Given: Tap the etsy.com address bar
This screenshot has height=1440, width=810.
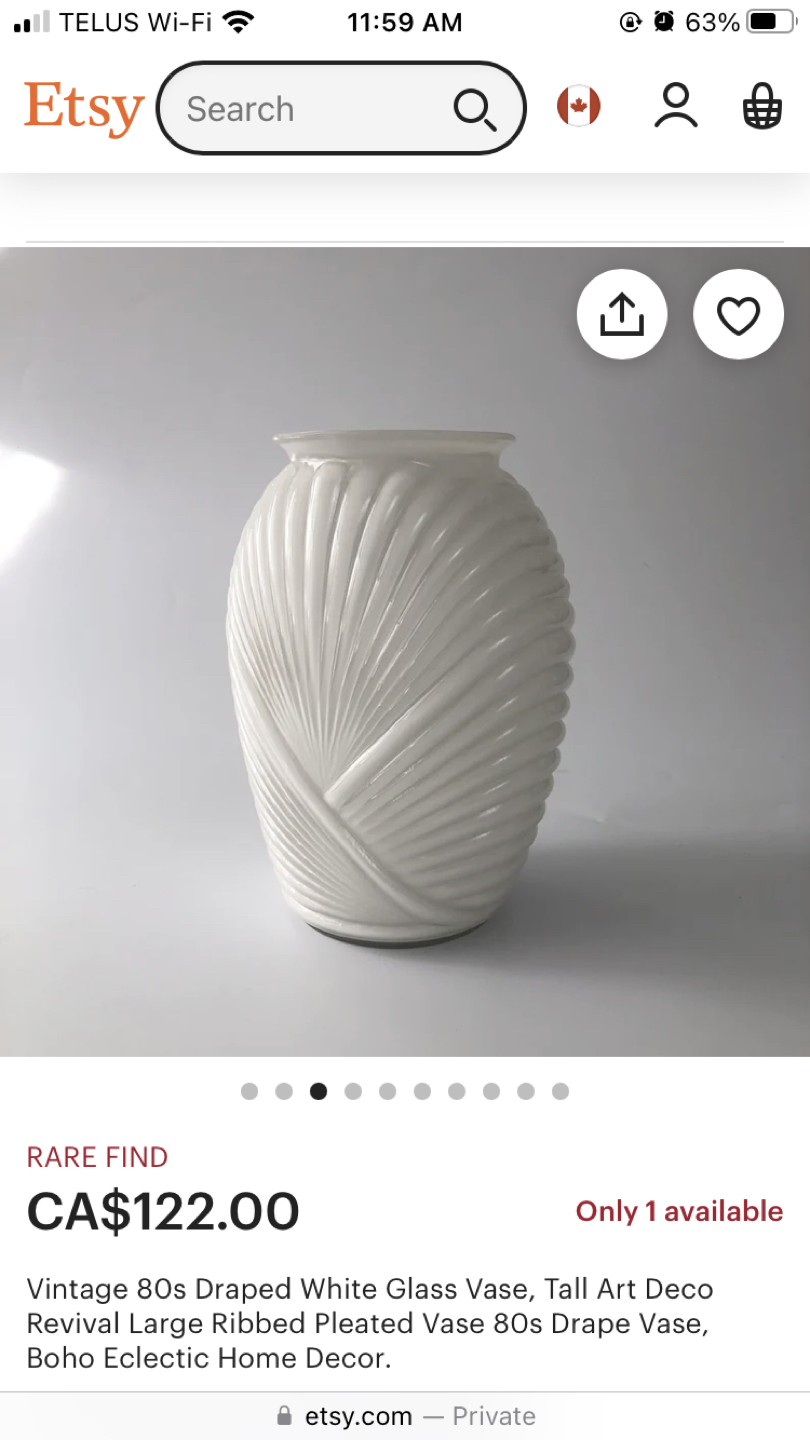Looking at the screenshot, I should pos(405,1416).
